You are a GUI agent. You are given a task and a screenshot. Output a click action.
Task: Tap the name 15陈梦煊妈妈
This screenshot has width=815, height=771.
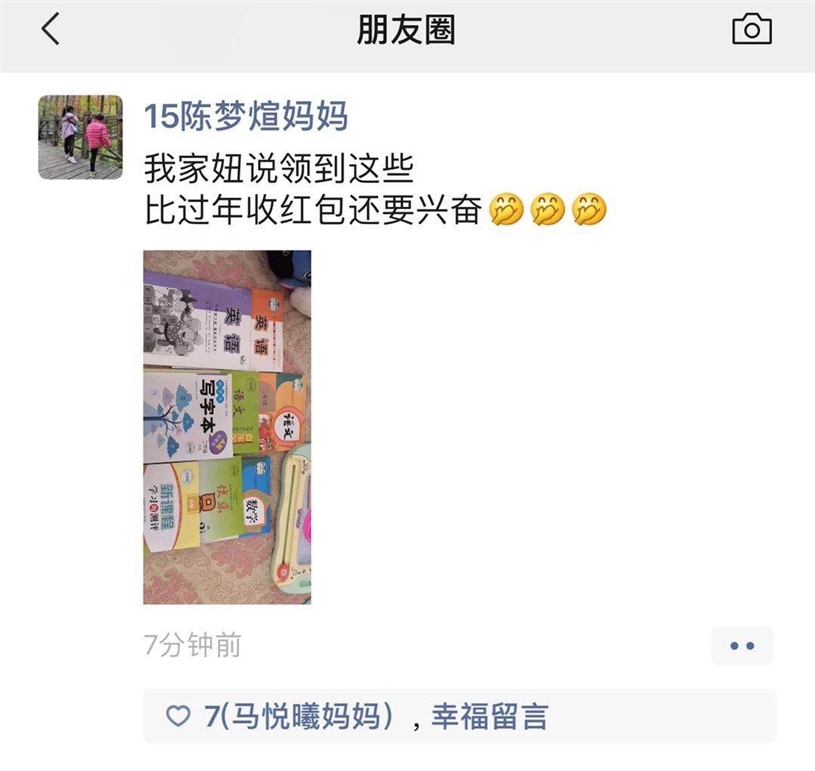pyautogui.click(x=246, y=116)
